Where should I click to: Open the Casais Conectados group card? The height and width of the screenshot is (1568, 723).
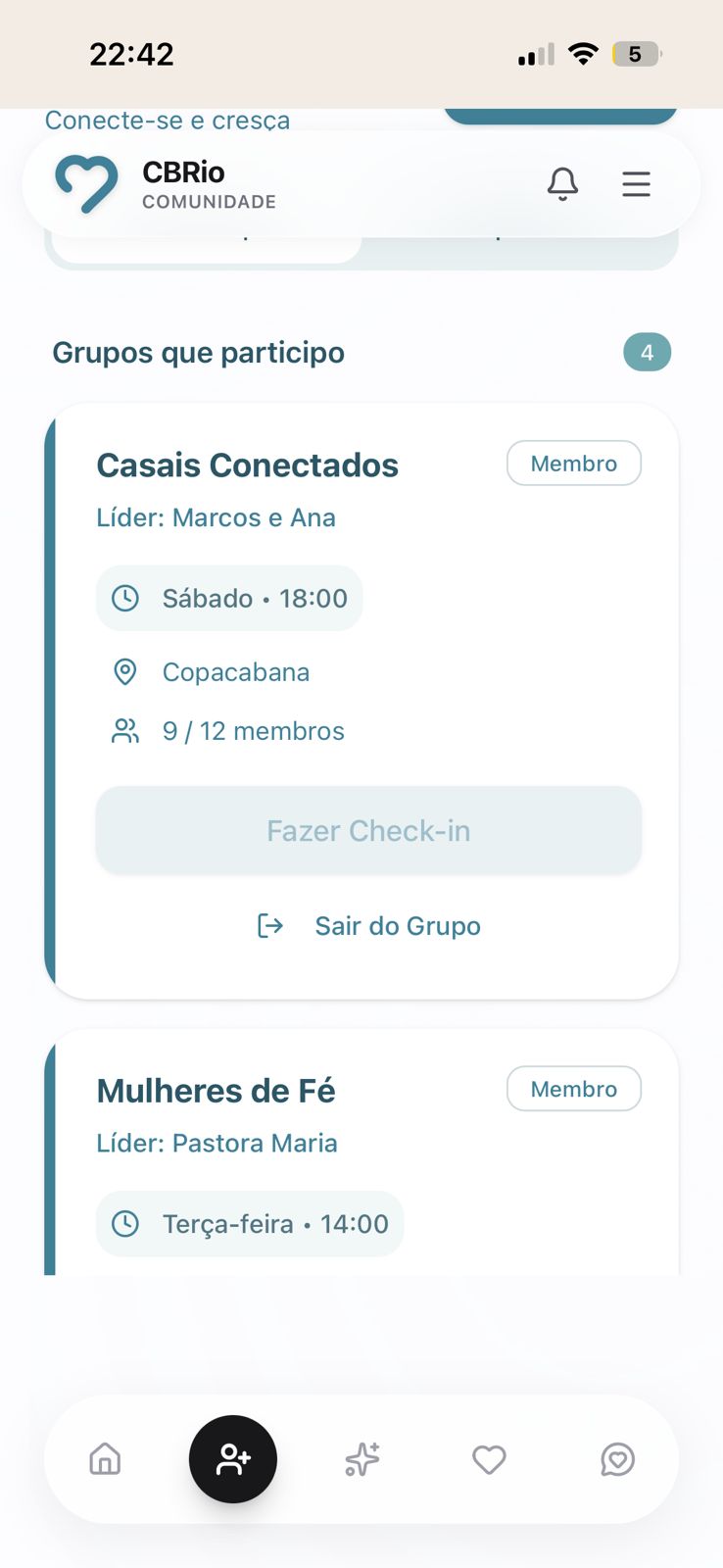[248, 465]
